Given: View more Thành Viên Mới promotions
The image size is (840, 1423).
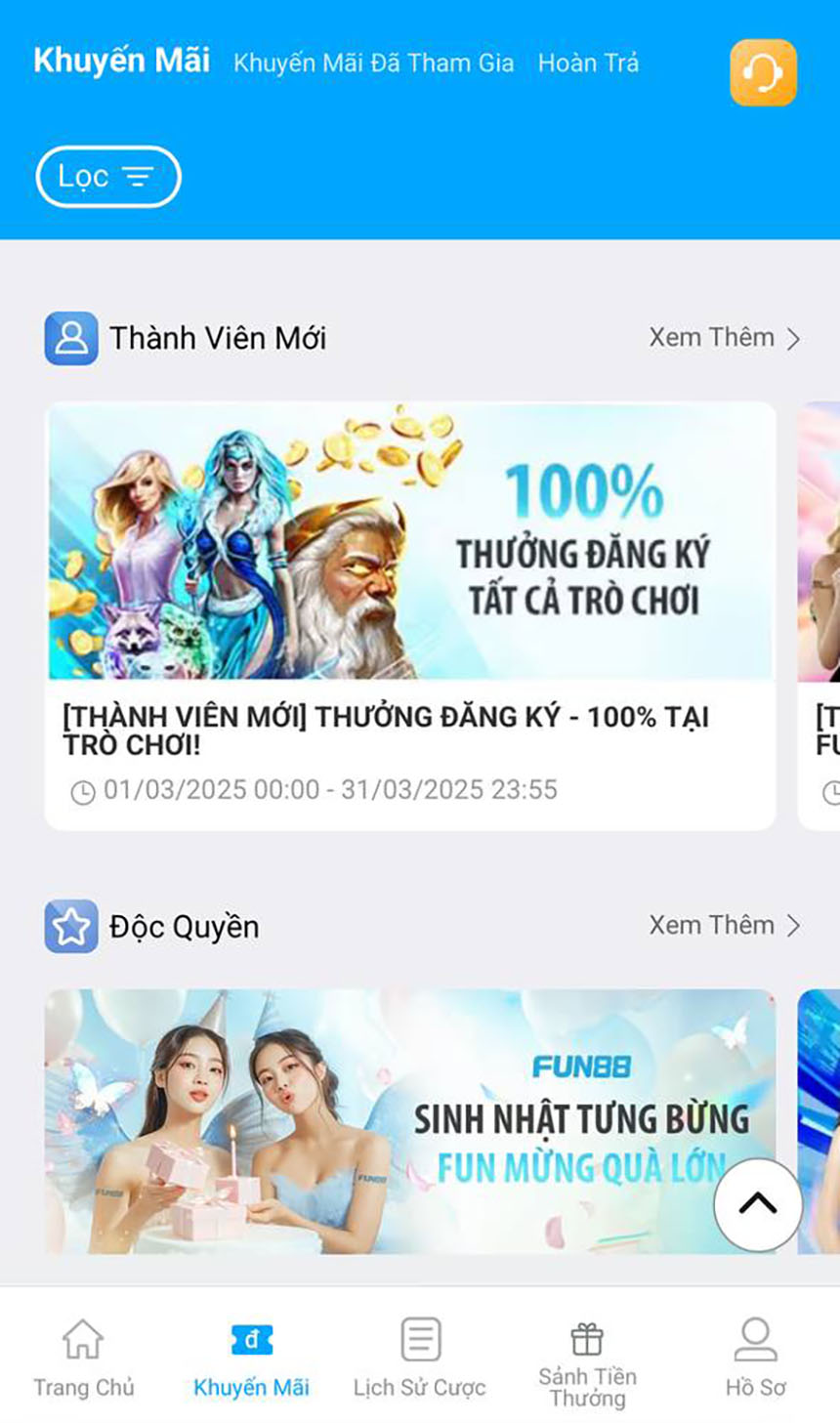Looking at the screenshot, I should click(x=724, y=338).
